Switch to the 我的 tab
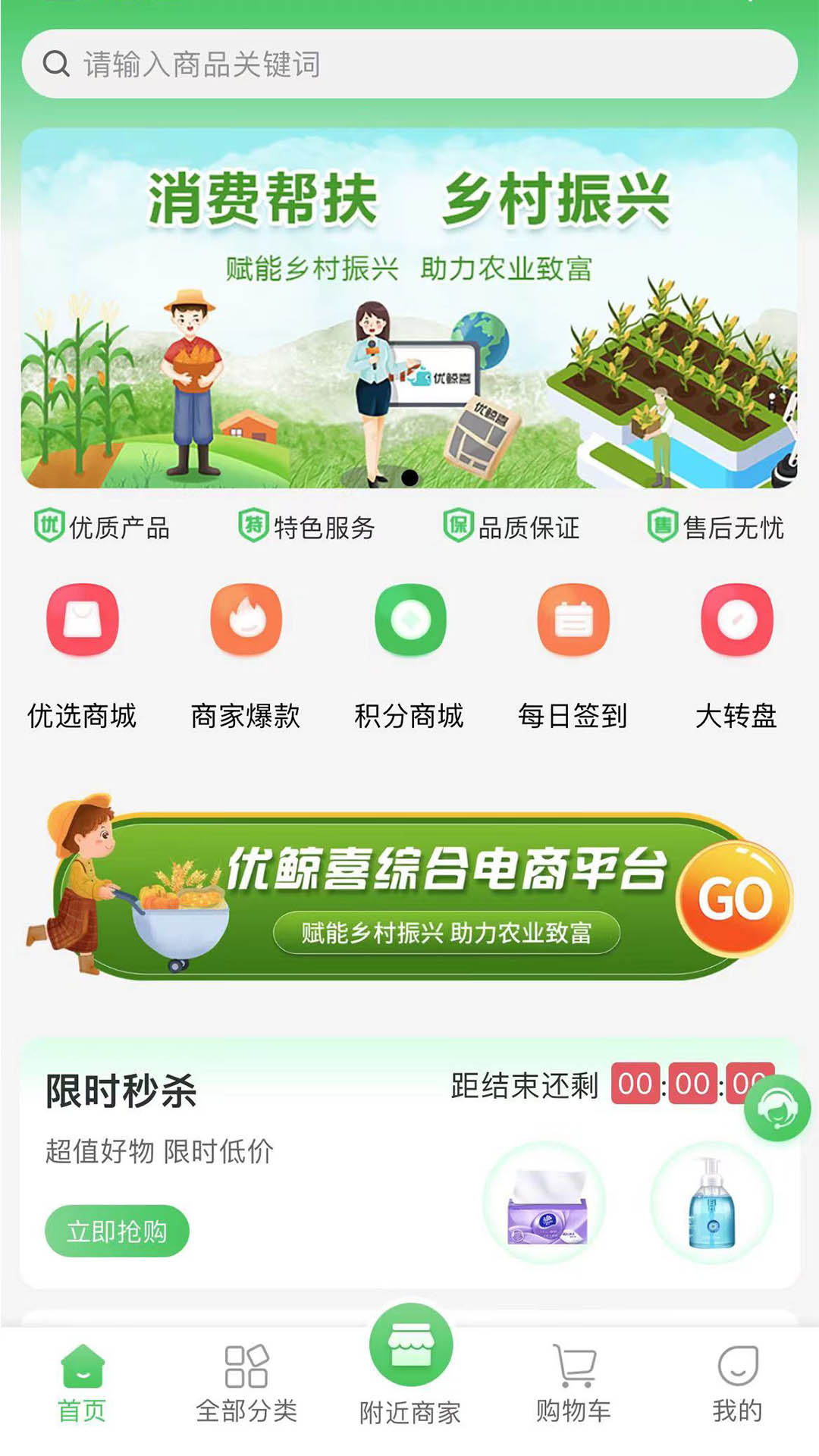Screen dimensions: 819x1456 click(x=737, y=1385)
